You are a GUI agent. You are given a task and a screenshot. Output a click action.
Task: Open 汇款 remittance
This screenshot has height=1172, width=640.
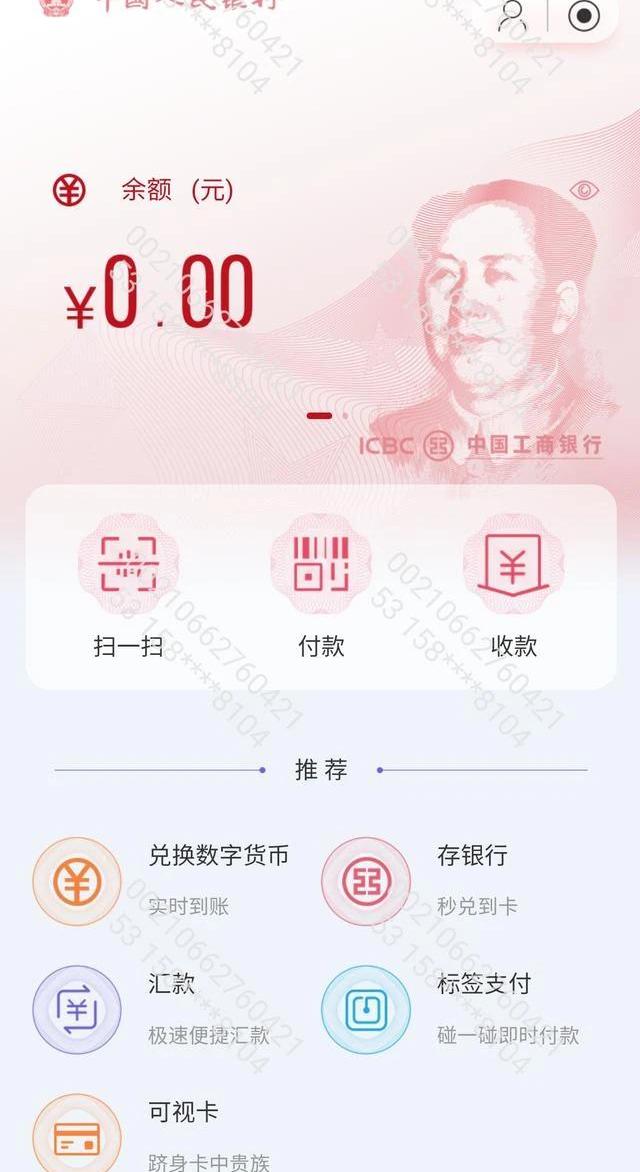coord(77,1009)
